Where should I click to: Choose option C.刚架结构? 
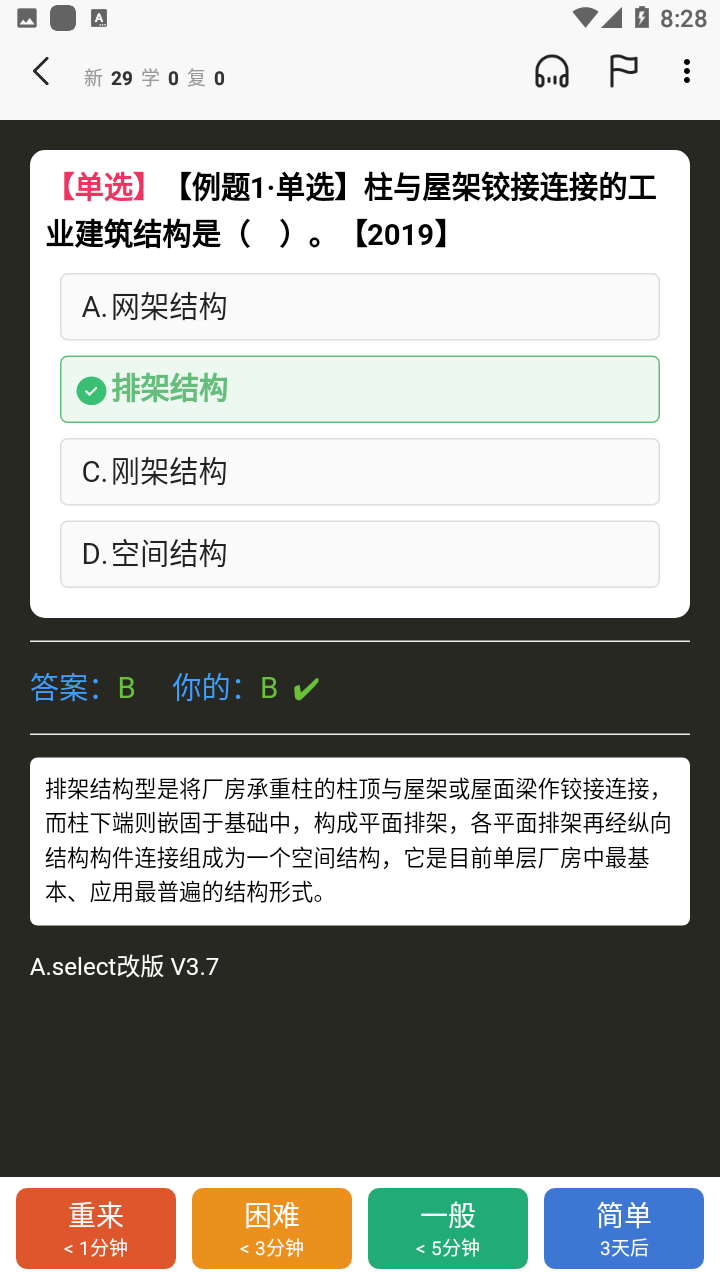click(x=360, y=472)
